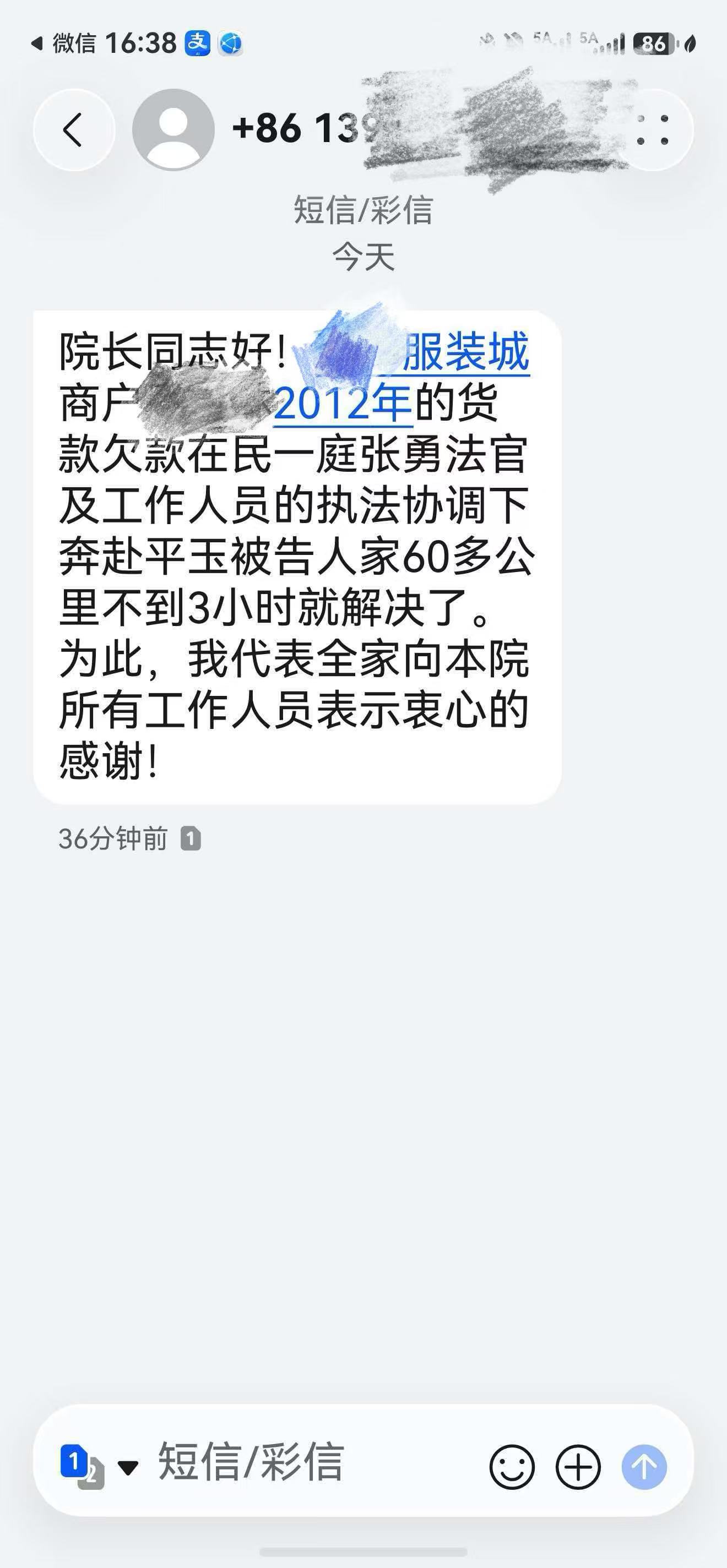Open the emoji picker
This screenshot has height=1568, width=727.
[x=512, y=1467]
